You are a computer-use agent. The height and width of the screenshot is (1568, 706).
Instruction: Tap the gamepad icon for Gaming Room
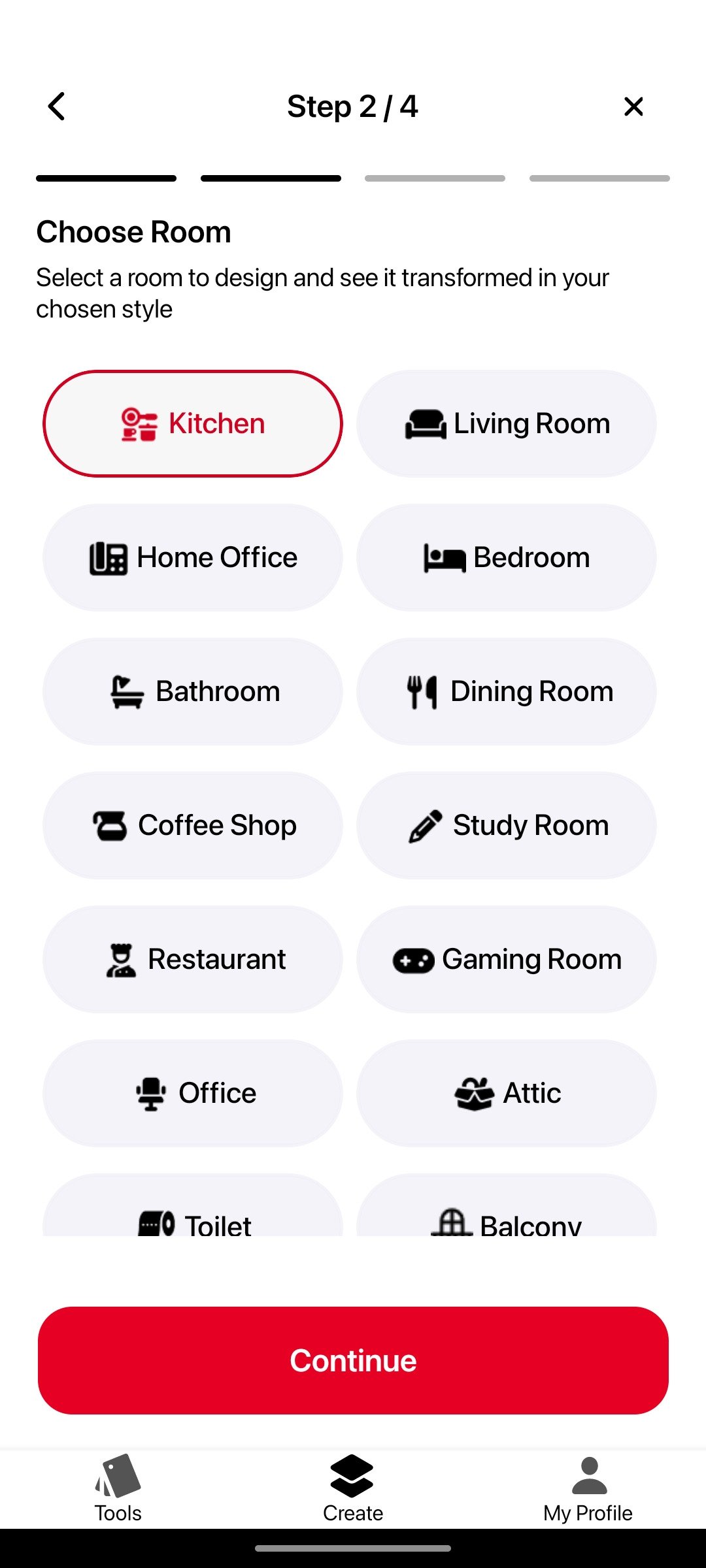(414, 959)
